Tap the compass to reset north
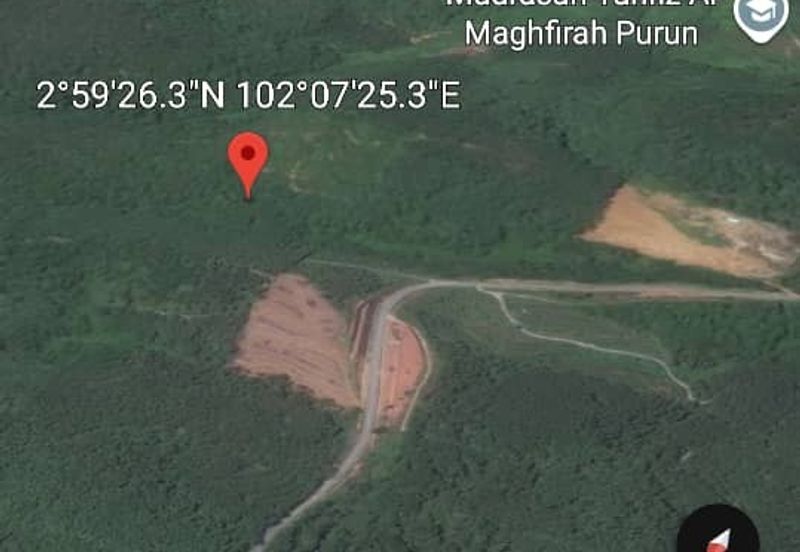This screenshot has width=800, height=552. (x=717, y=532)
